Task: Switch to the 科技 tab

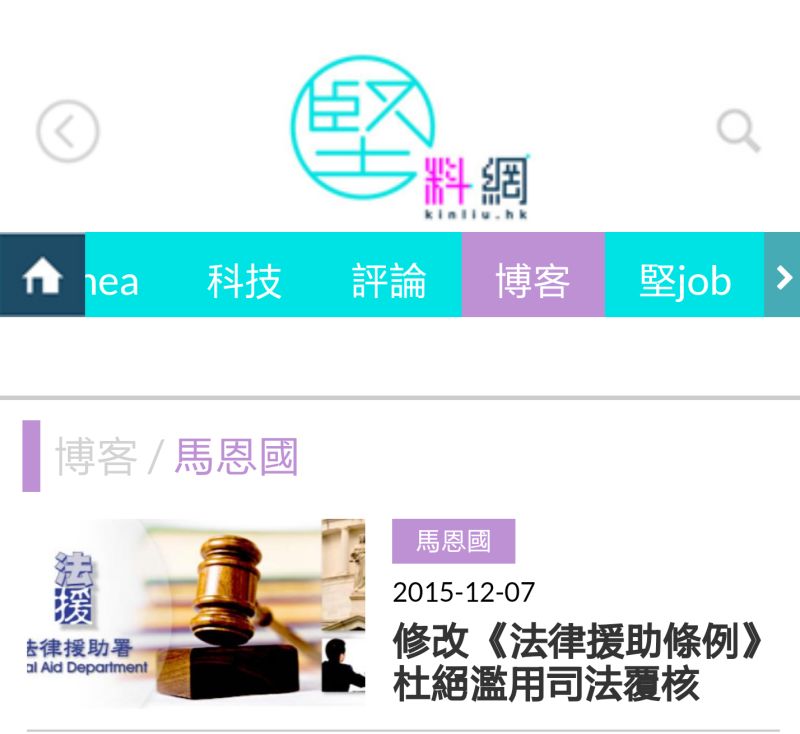Action: [x=244, y=281]
